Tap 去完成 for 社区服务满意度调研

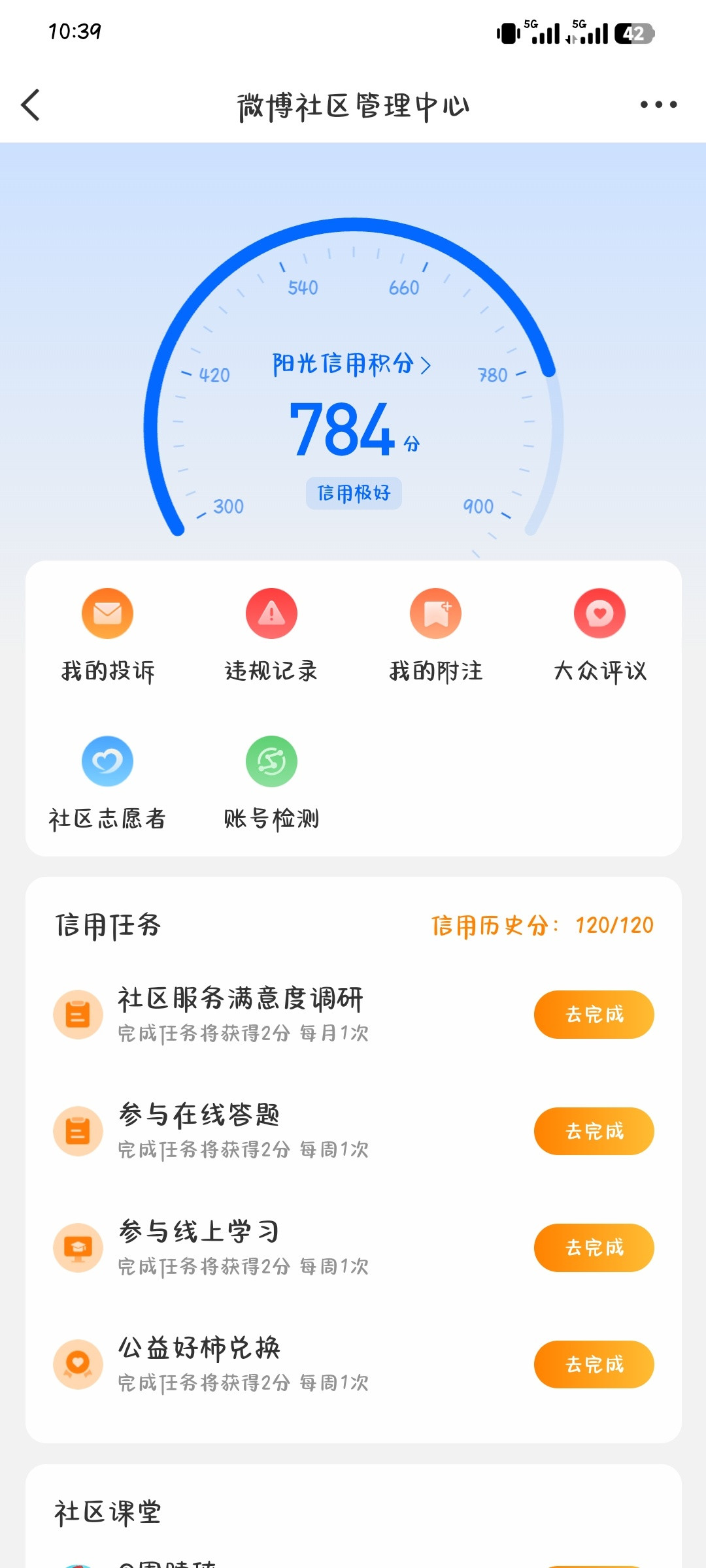593,1013
